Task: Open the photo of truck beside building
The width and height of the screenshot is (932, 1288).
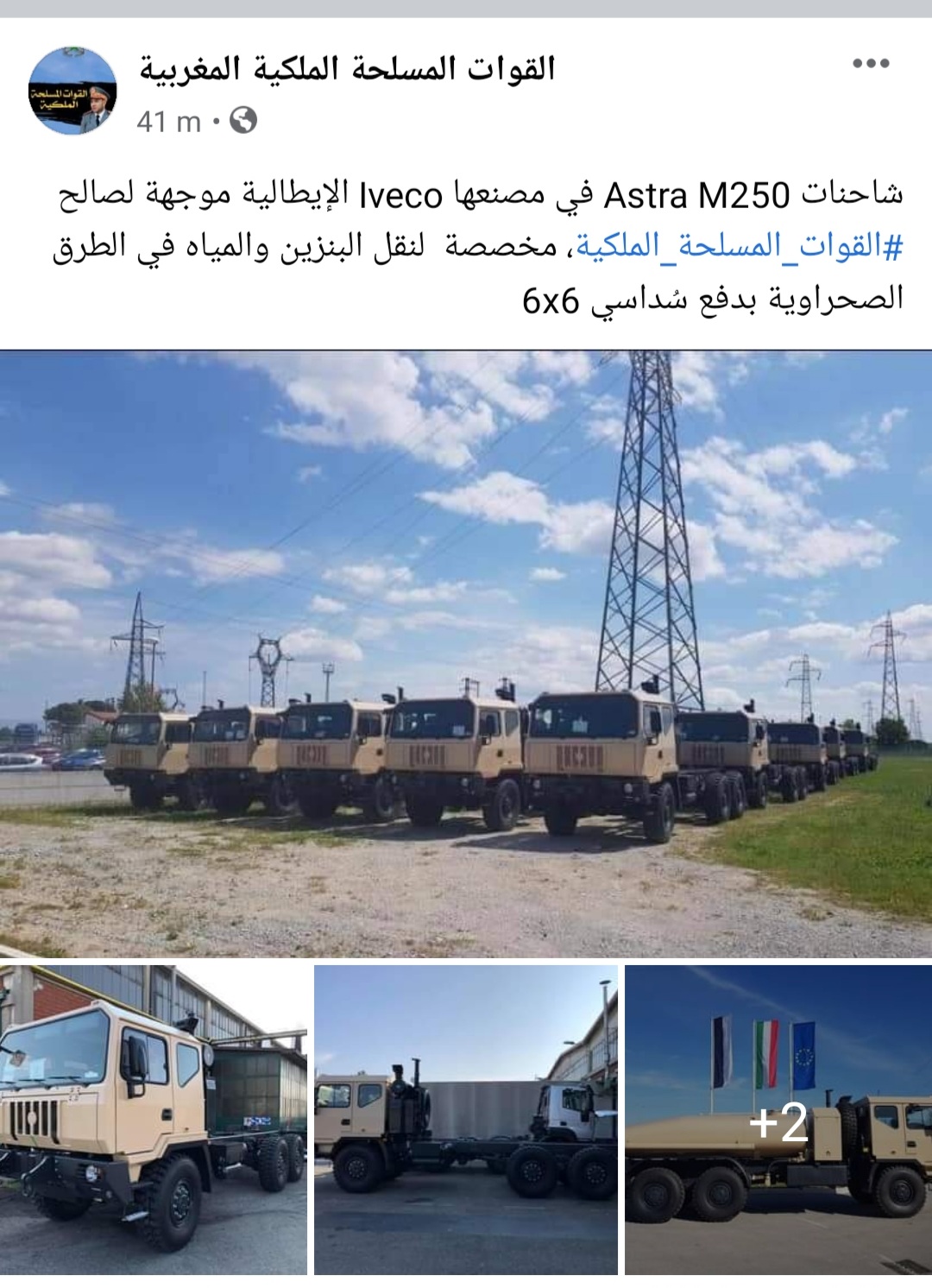Action: coord(153,1120)
